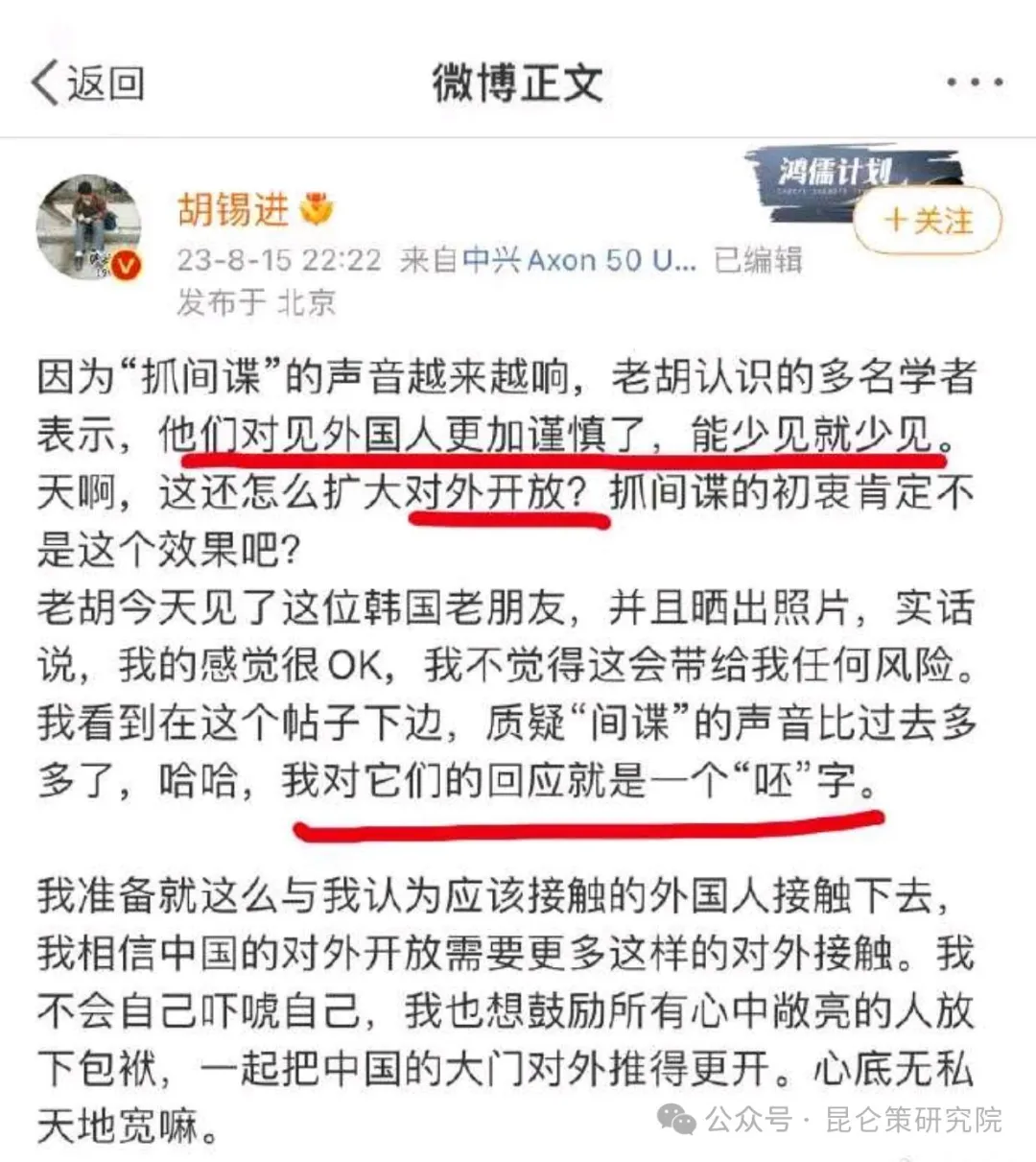Open the 中兴Axon 50 U... device link
Image resolution: width=1036 pixels, height=1162 pixels.
[578, 260]
